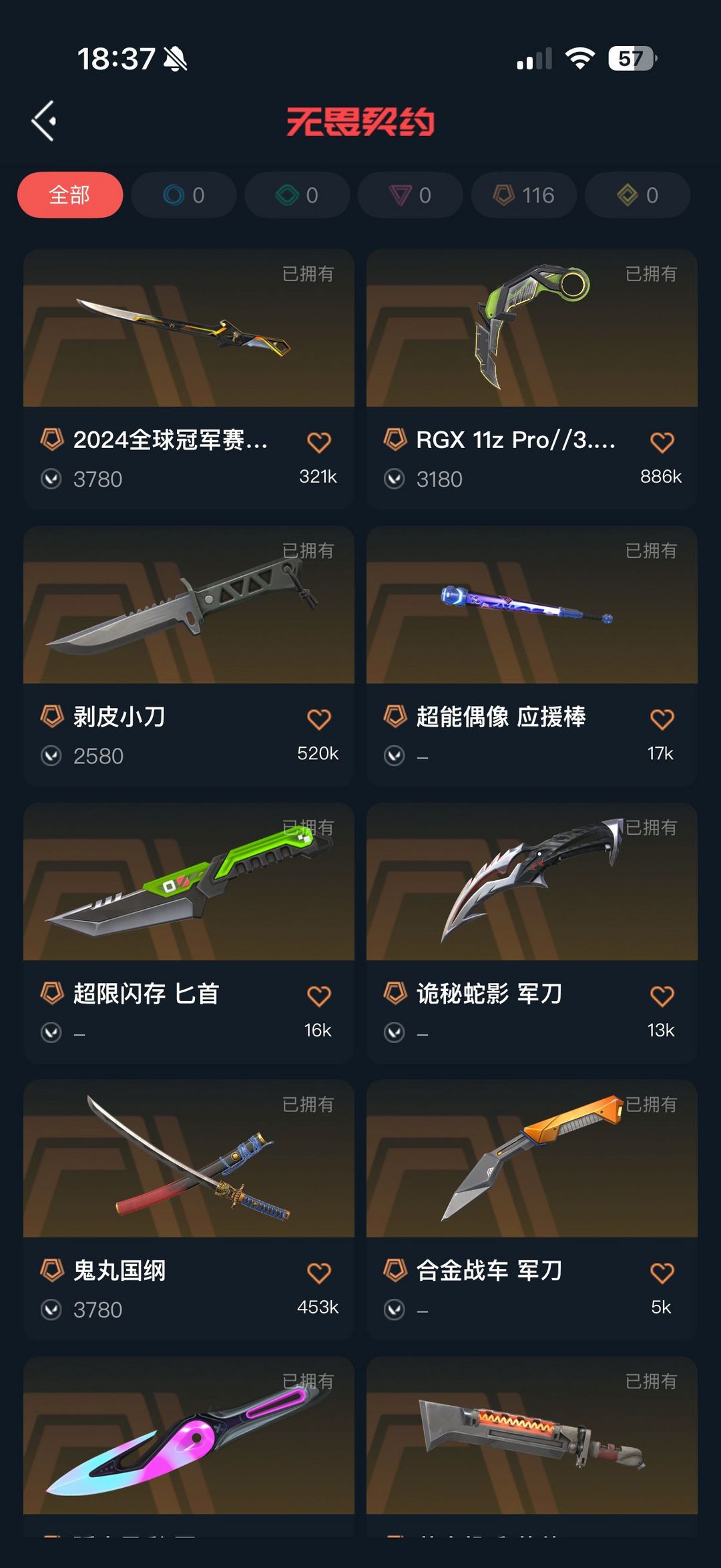Filter by the orange tier showing 116

(524, 195)
